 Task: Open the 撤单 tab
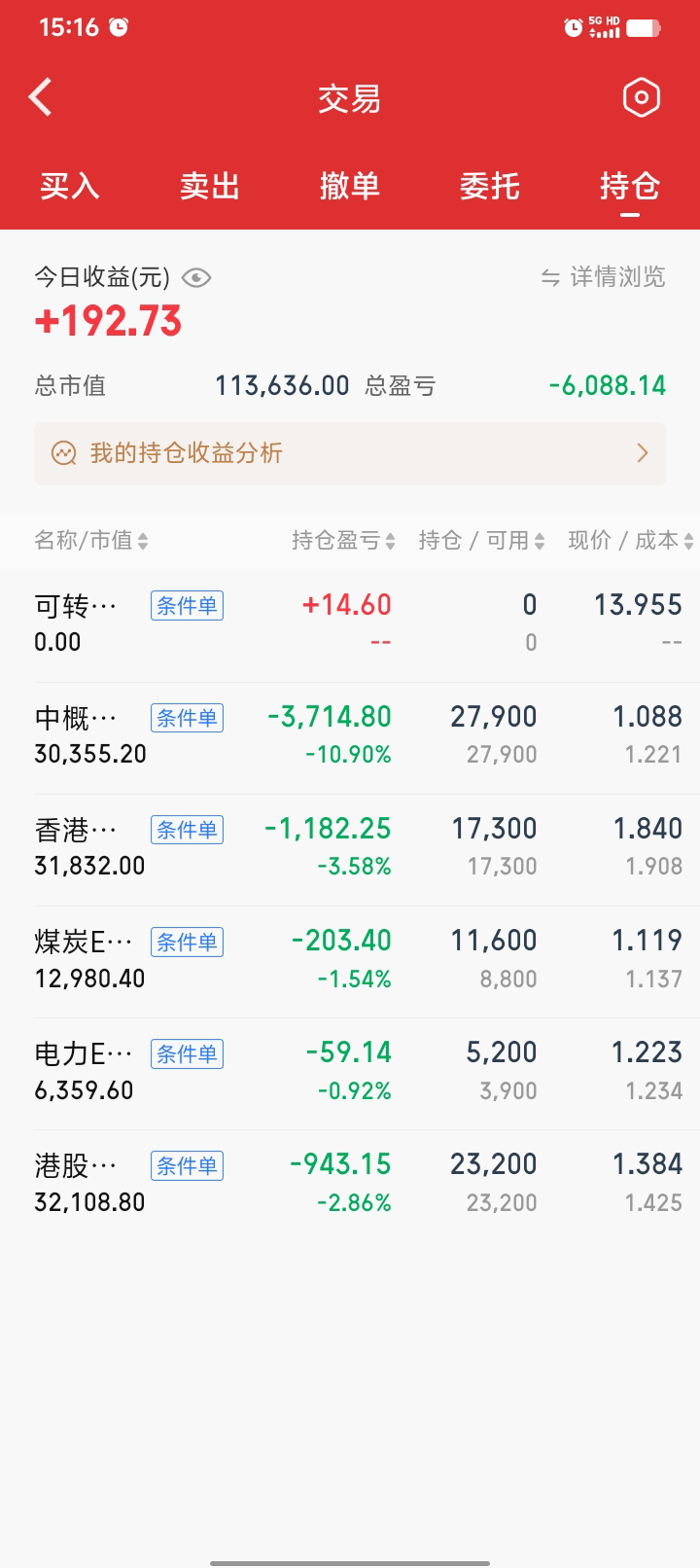coord(350,185)
